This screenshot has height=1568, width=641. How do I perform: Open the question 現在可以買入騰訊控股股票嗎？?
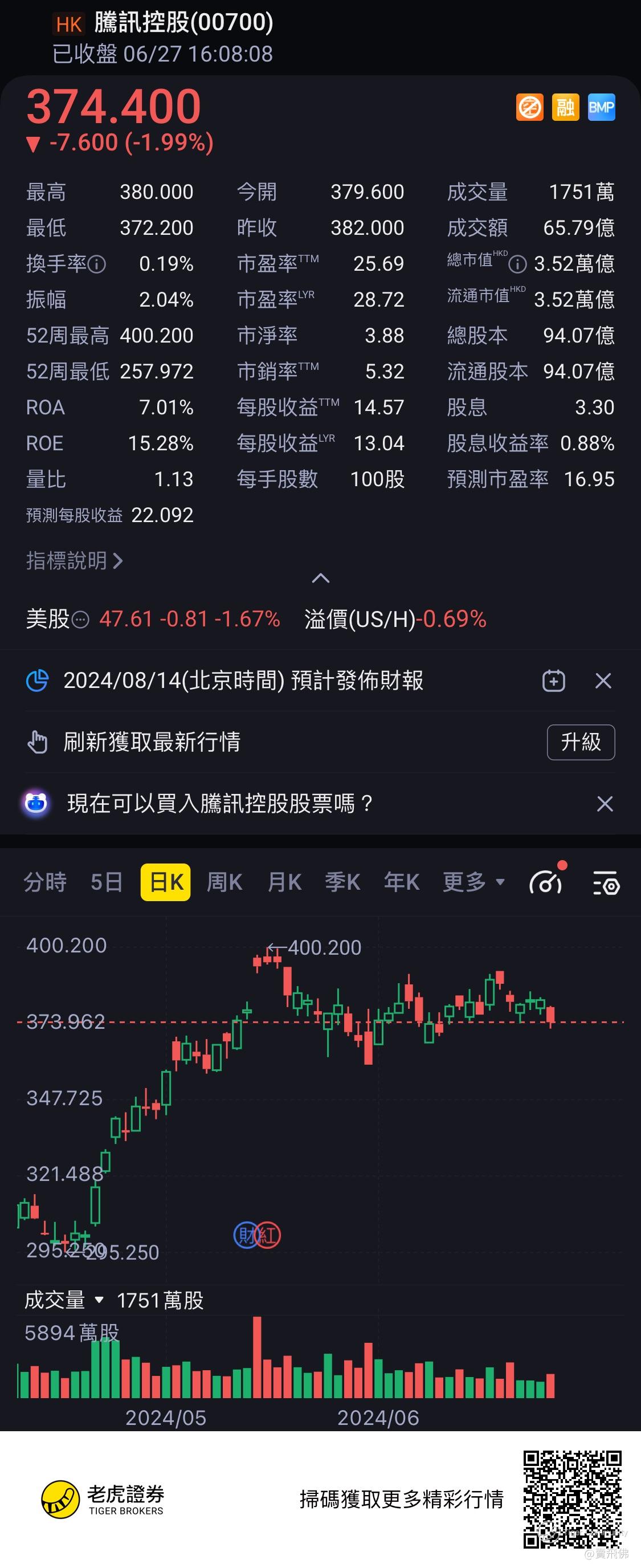(219, 804)
